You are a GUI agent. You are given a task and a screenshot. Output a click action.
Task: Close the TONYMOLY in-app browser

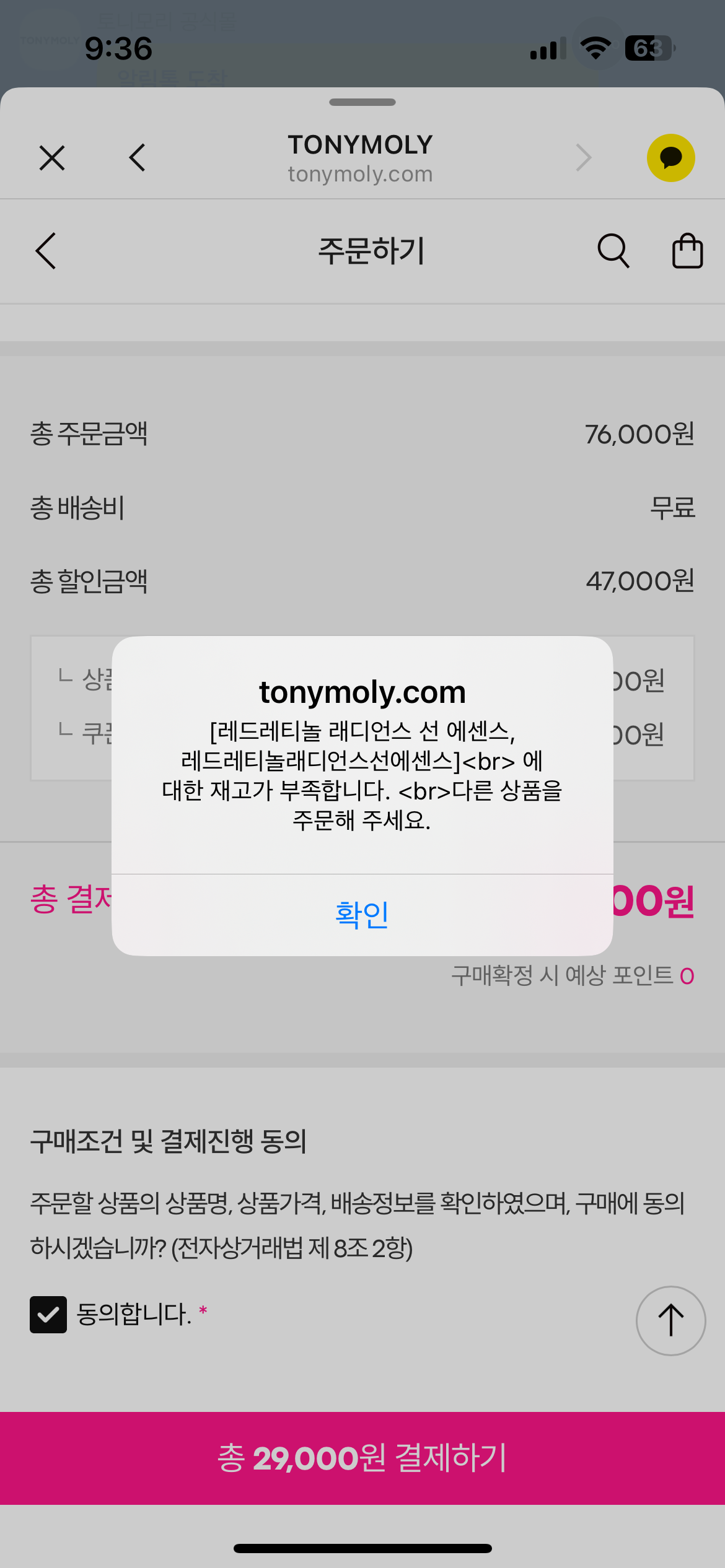tap(52, 158)
